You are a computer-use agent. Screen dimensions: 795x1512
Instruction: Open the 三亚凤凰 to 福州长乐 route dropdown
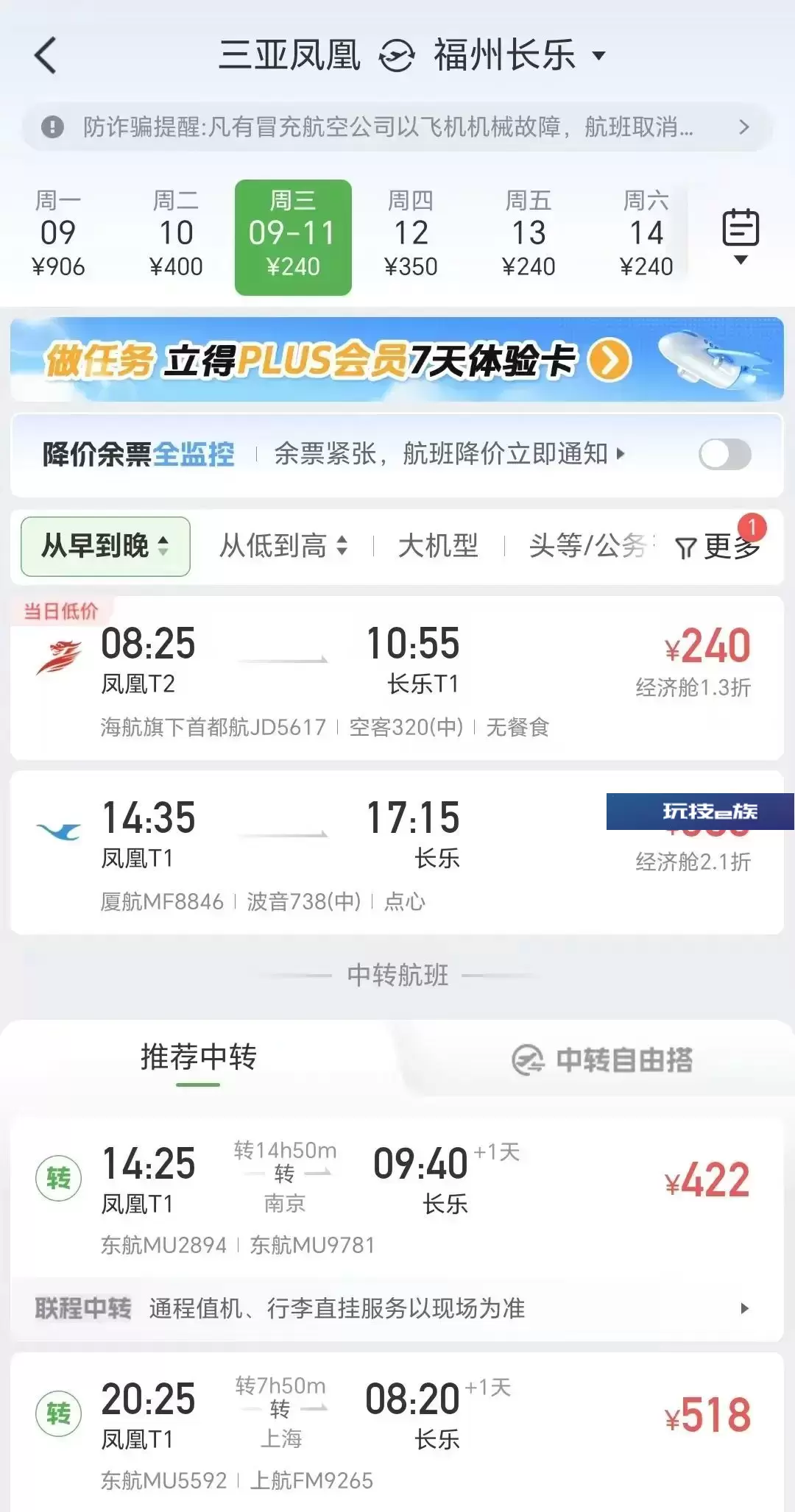(412, 55)
